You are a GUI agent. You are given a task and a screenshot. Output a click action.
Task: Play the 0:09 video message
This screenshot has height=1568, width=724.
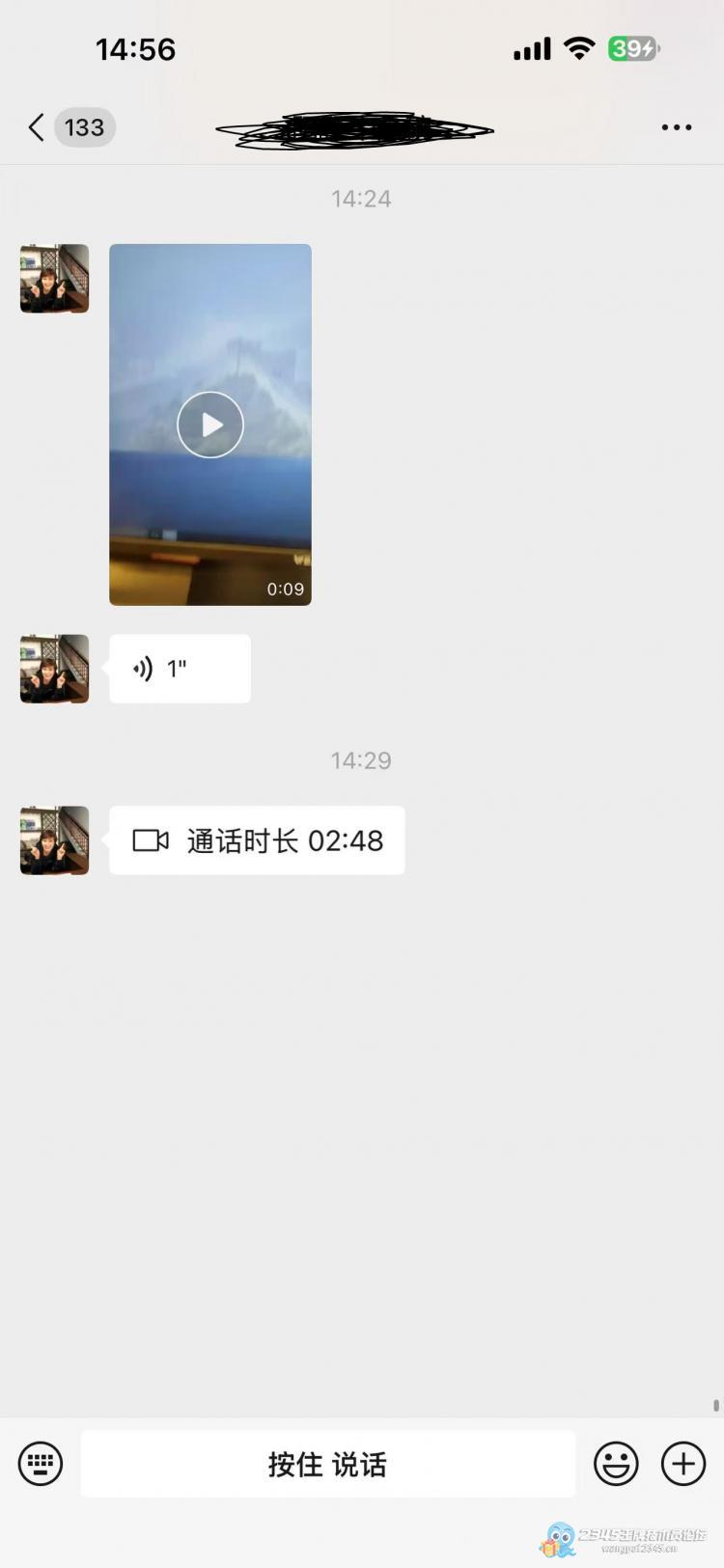click(x=210, y=425)
